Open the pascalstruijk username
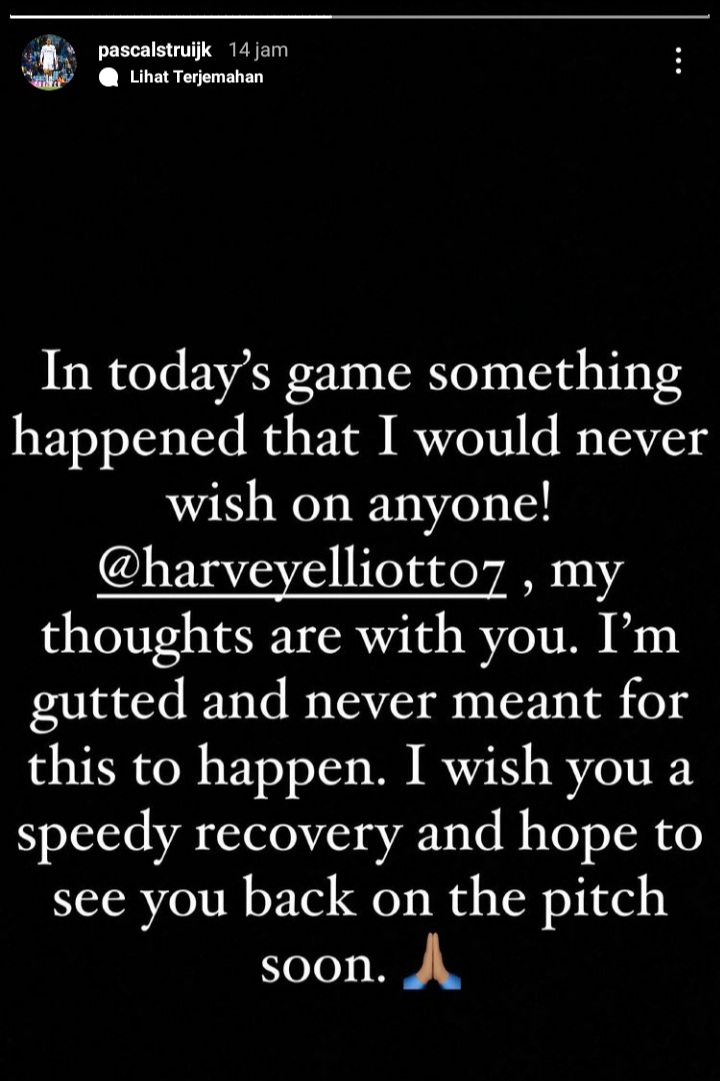Viewport: 720px width, 1081px height. click(155, 51)
